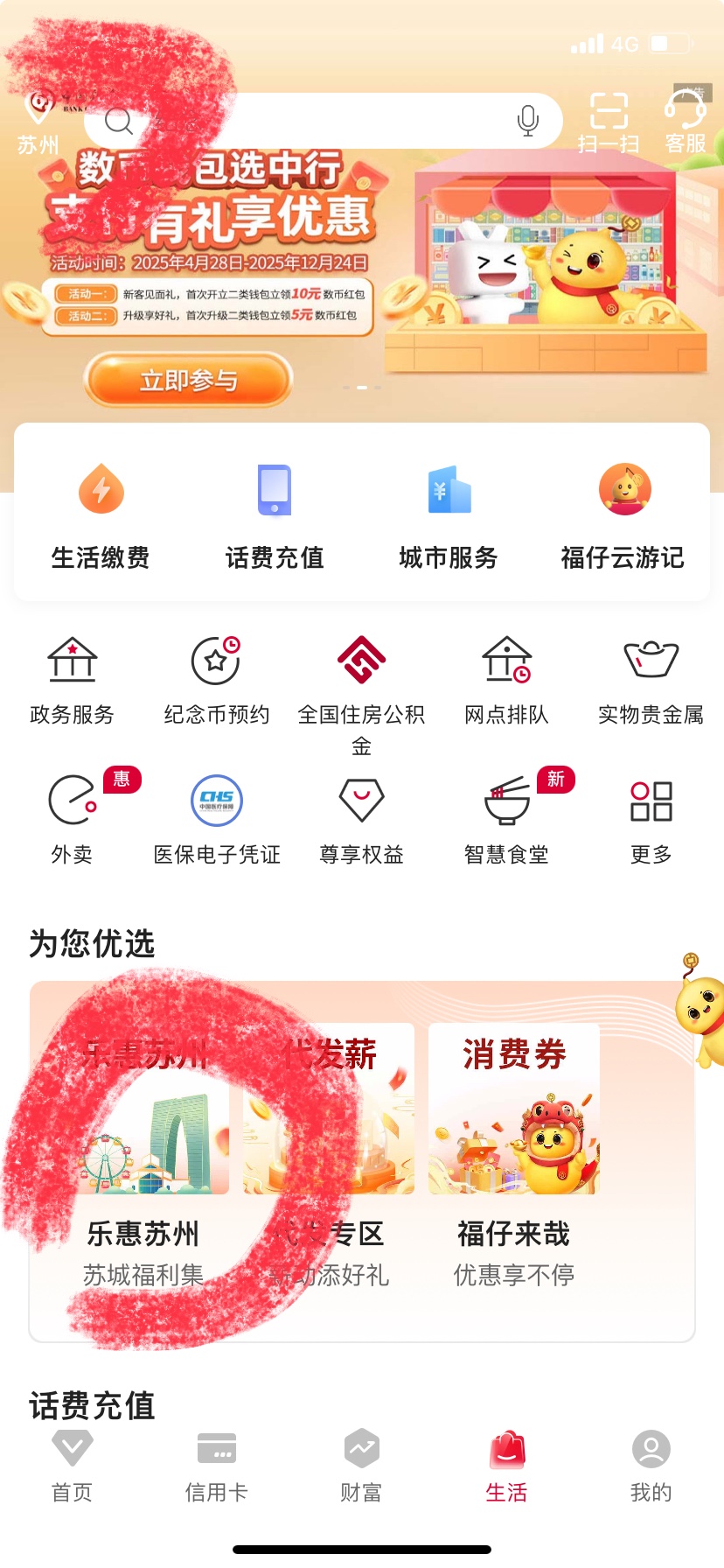Screen dimensions: 724x1568
Task: Contact 客服 customer service
Action: (x=685, y=122)
